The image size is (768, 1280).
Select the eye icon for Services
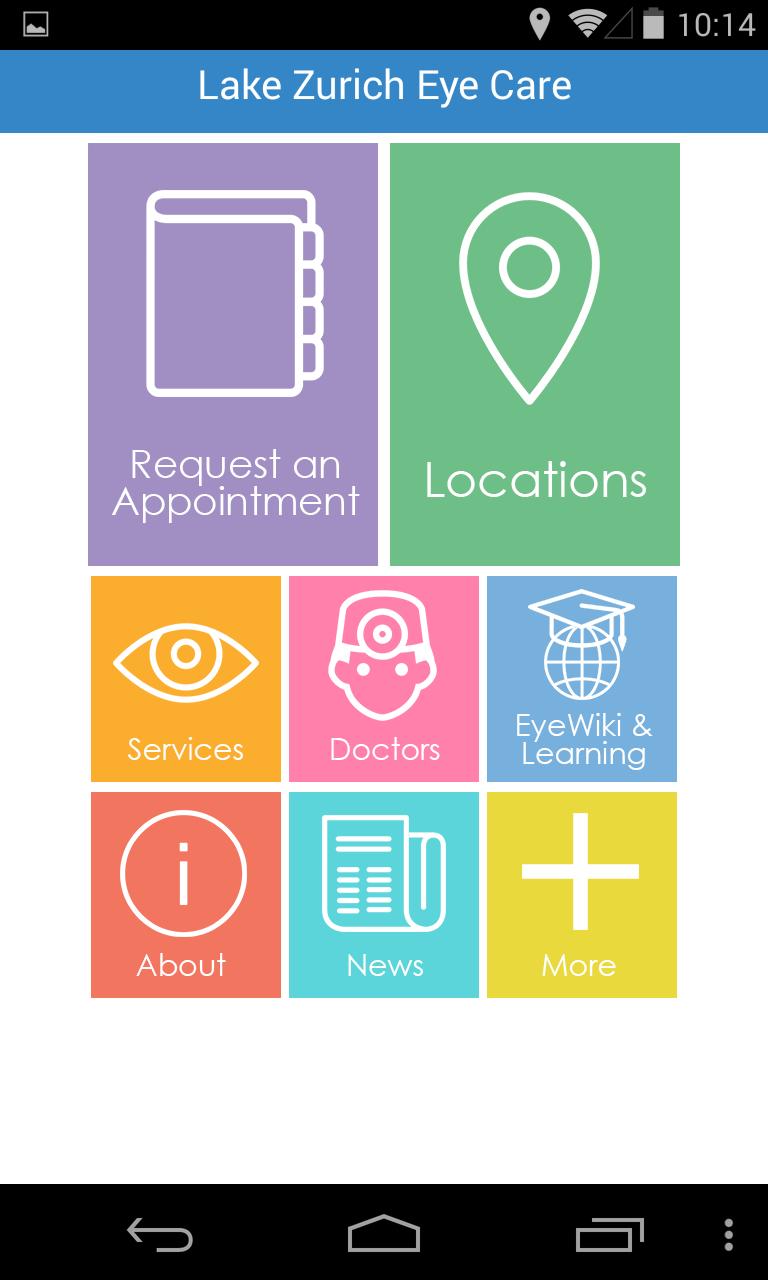tap(184, 655)
